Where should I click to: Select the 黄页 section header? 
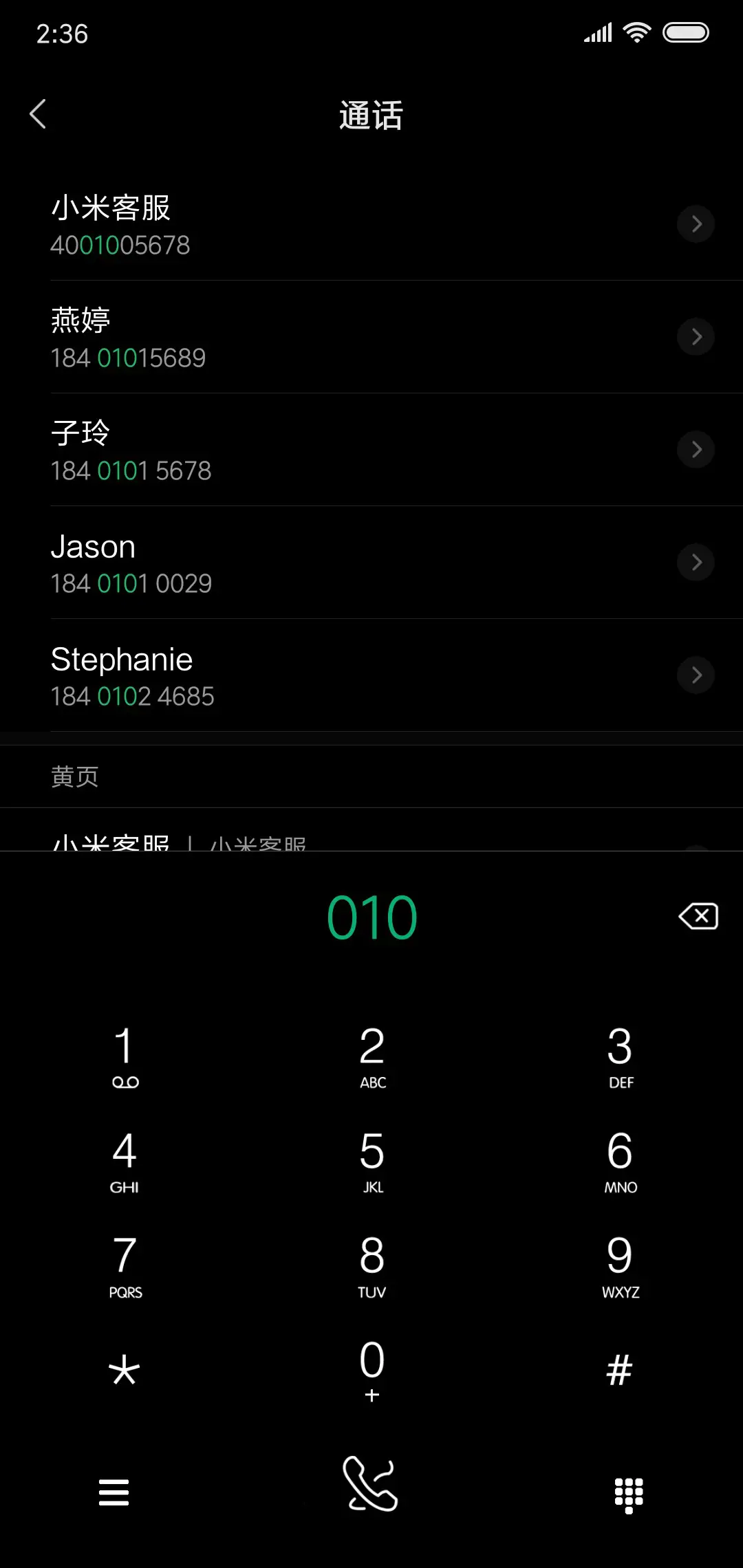(x=74, y=776)
